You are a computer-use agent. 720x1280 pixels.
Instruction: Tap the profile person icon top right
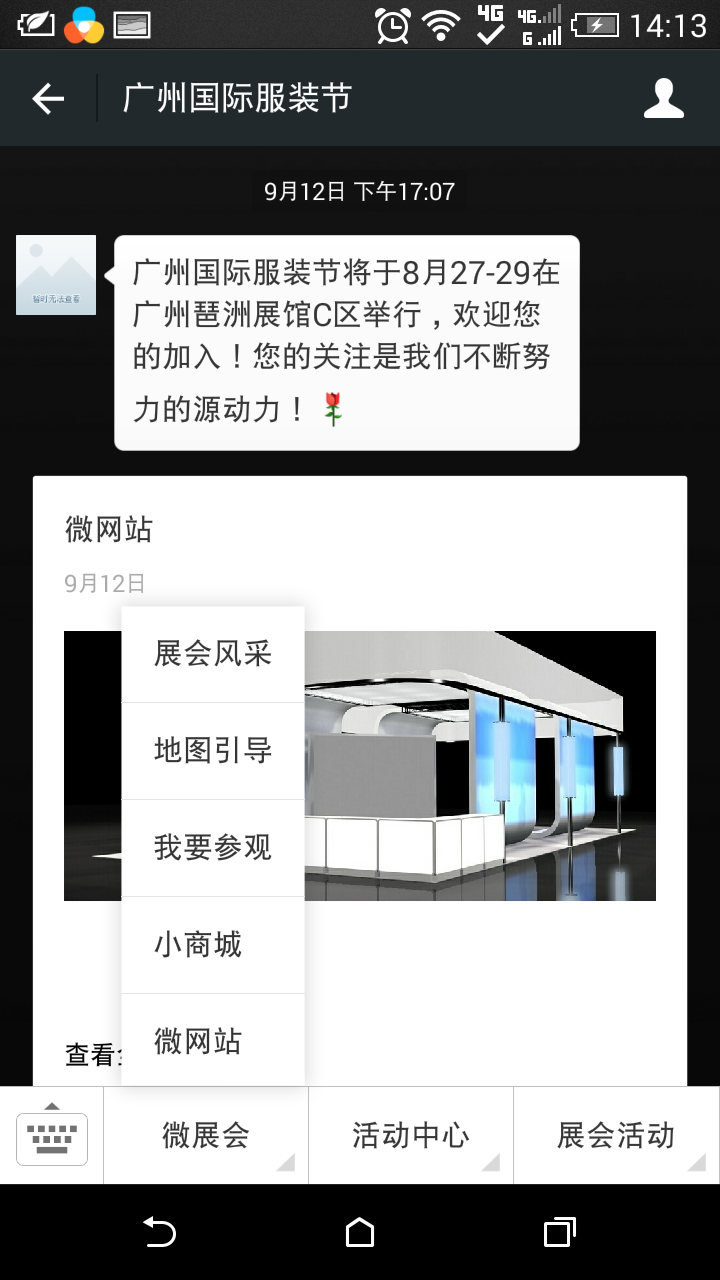pyautogui.click(x=663, y=97)
